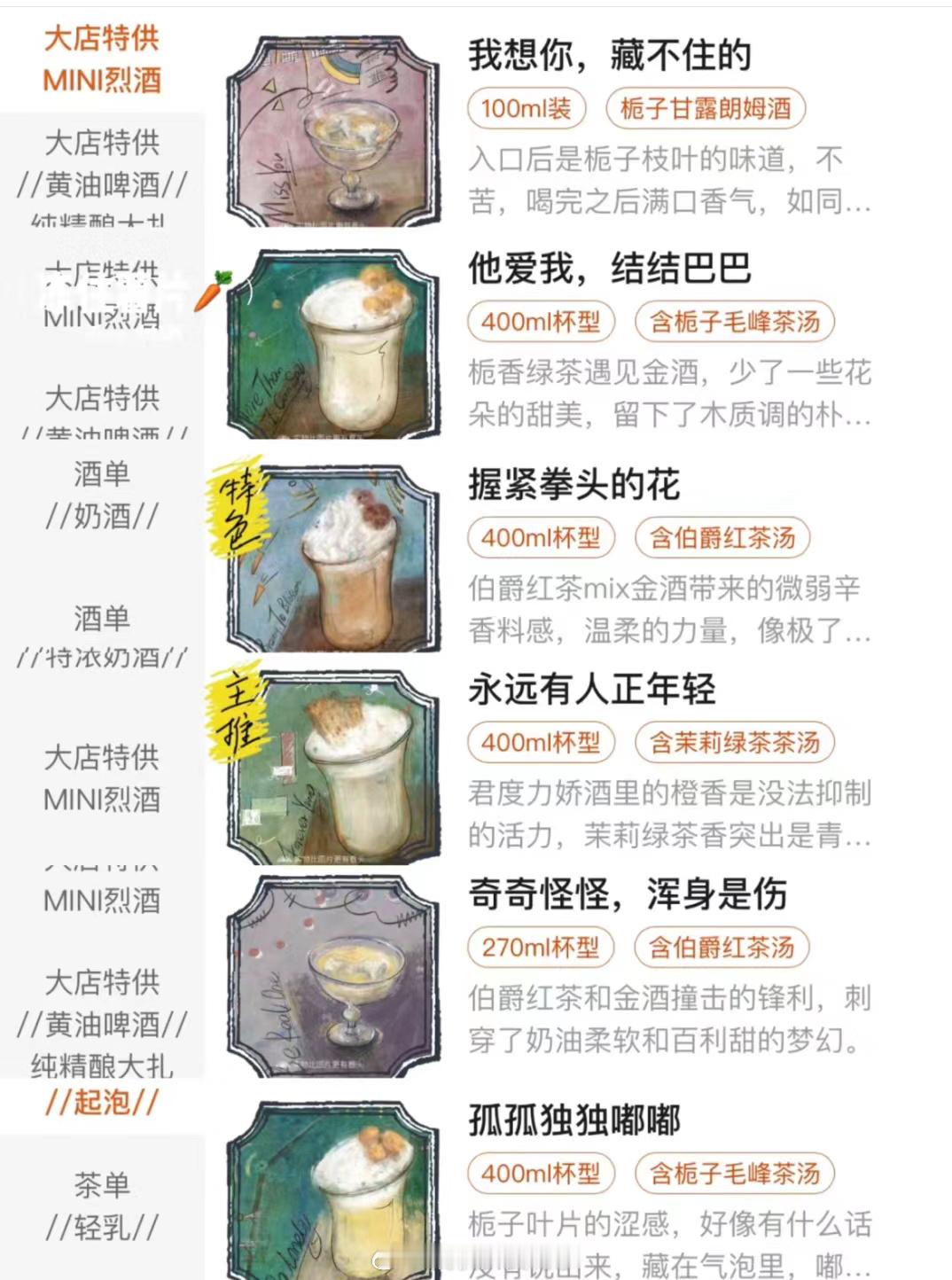Switch to the 茶单//轻乳// category
Viewport: 952px width, 1280px height.
click(x=100, y=1204)
